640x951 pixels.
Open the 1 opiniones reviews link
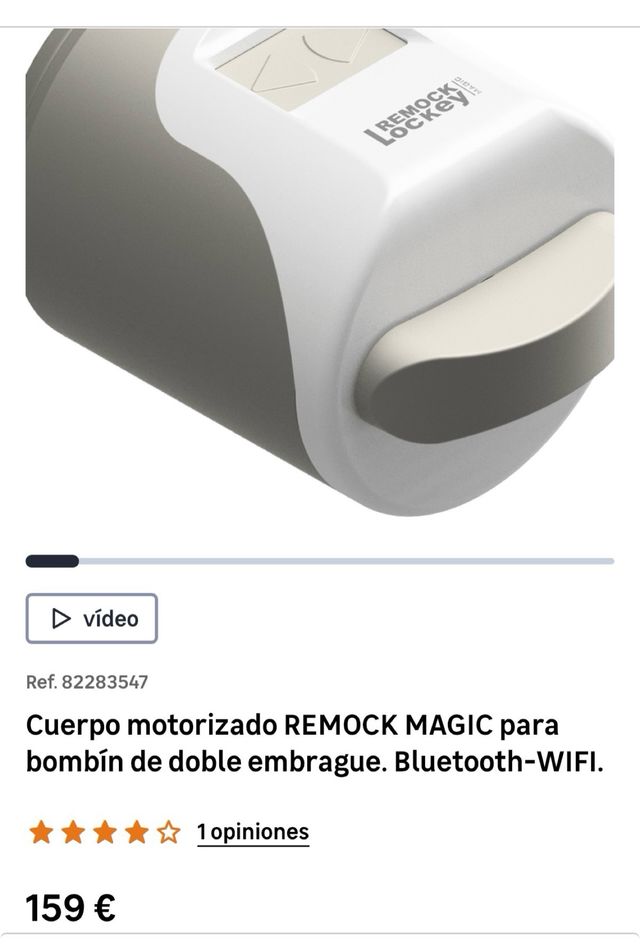click(x=253, y=832)
